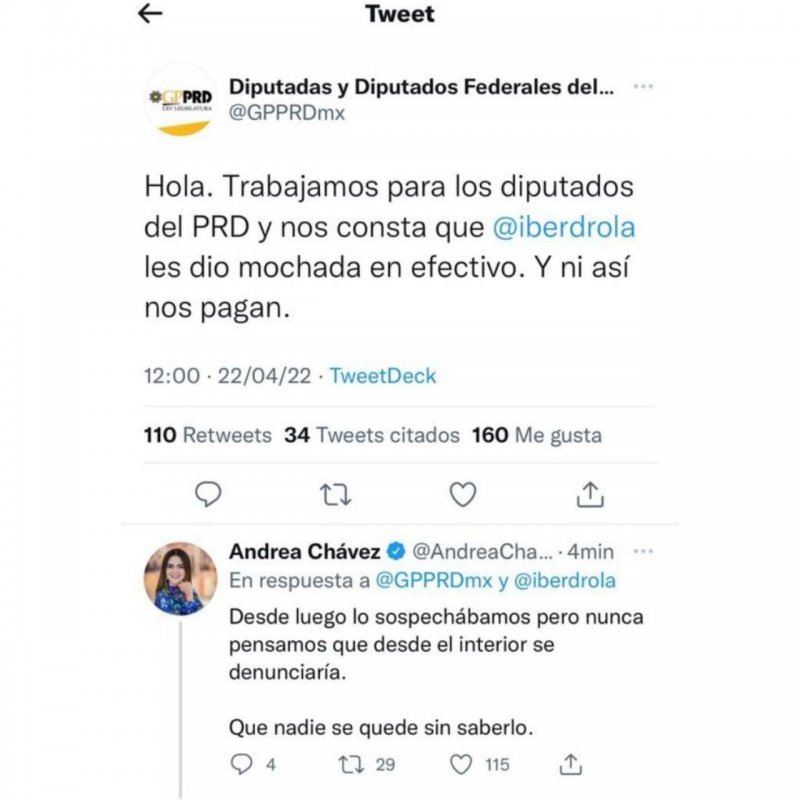Share Andrea Chávez's reply
The image size is (800, 800).
[572, 764]
